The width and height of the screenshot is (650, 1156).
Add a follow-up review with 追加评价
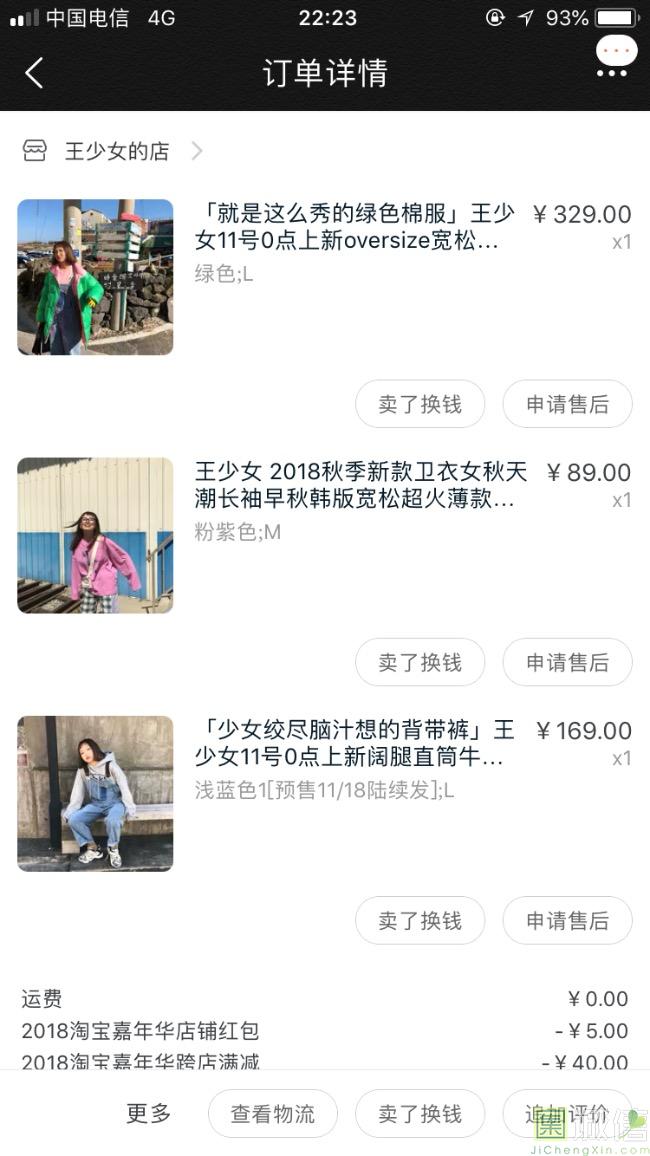(x=567, y=1114)
